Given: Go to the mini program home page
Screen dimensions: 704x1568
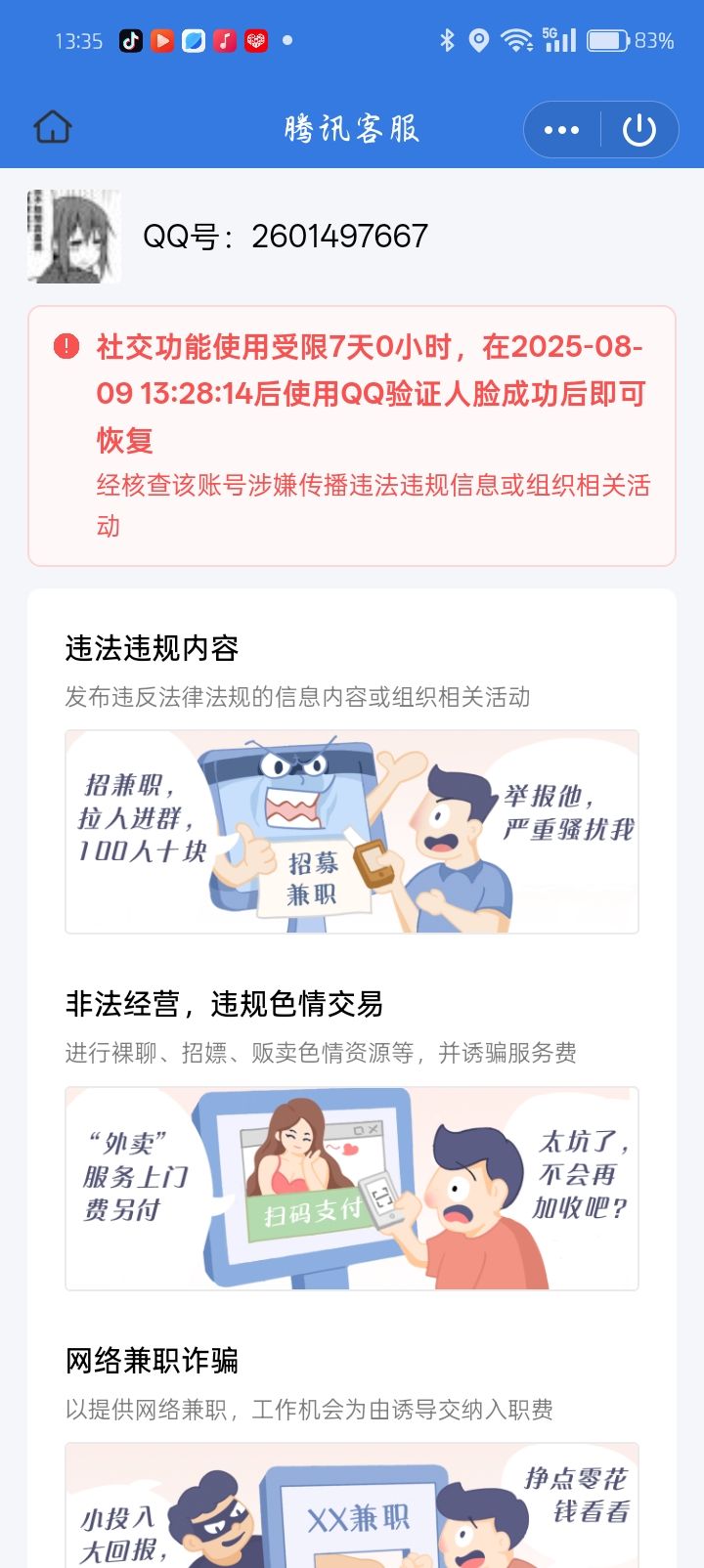Looking at the screenshot, I should pyautogui.click(x=53, y=128).
